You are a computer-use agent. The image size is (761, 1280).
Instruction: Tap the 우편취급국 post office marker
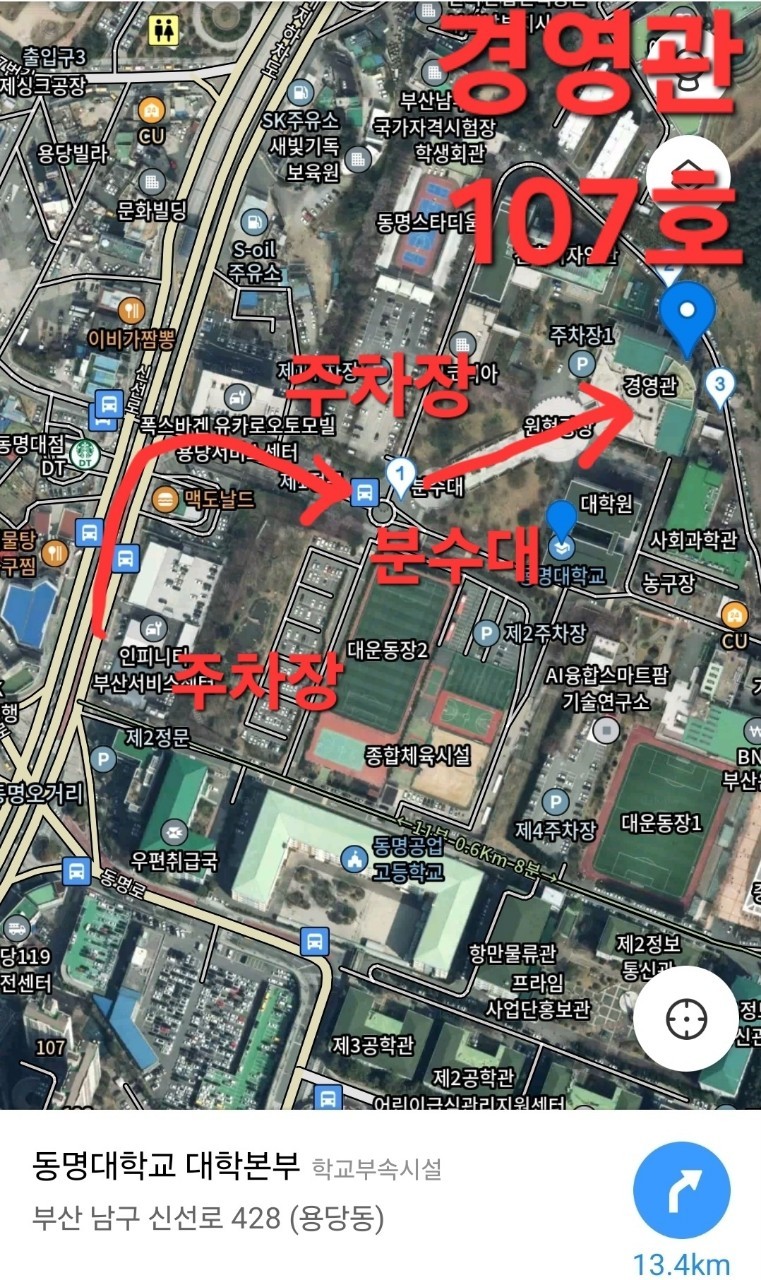pos(174,832)
